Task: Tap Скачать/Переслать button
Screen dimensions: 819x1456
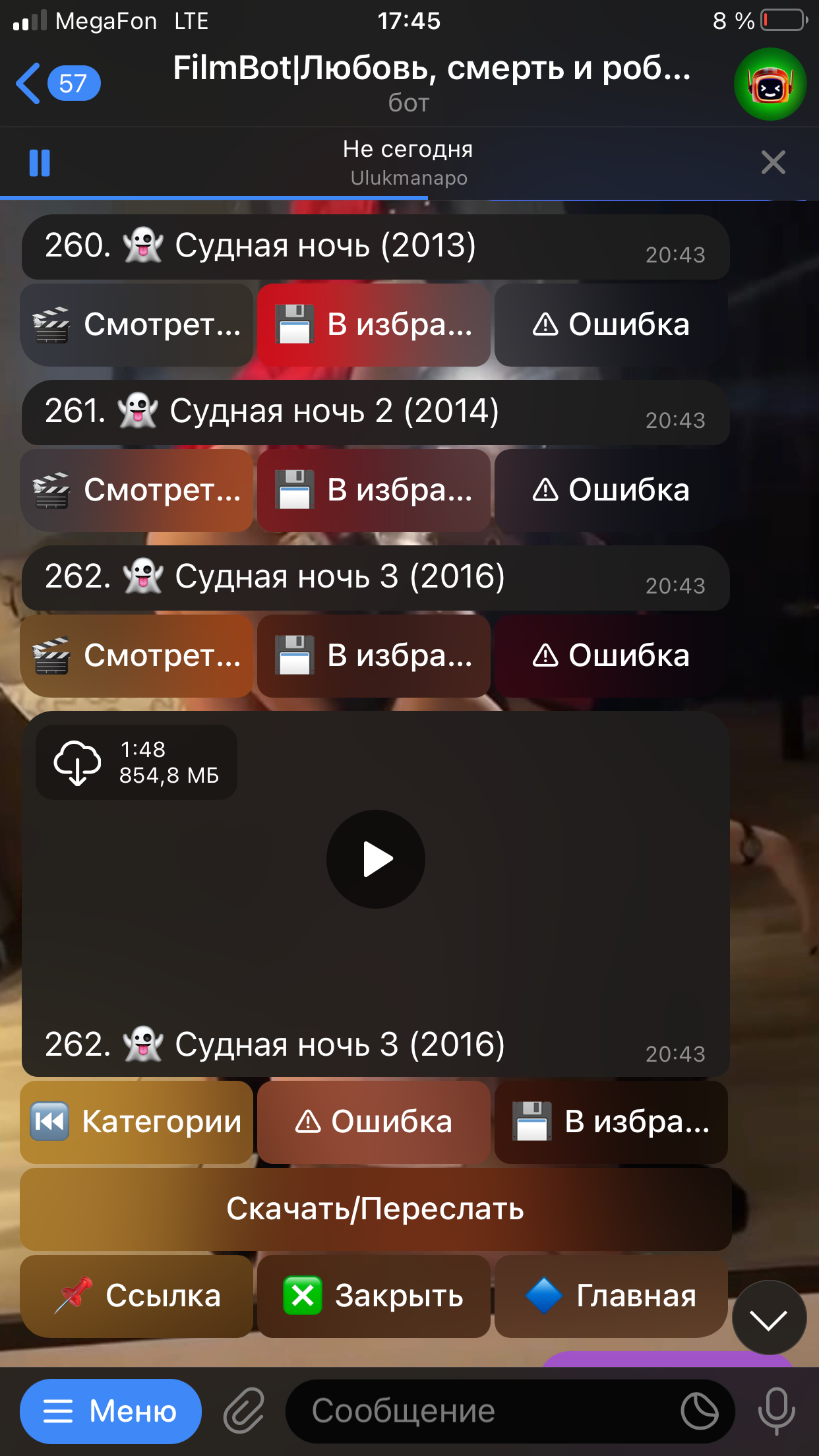Action: pos(375,1209)
